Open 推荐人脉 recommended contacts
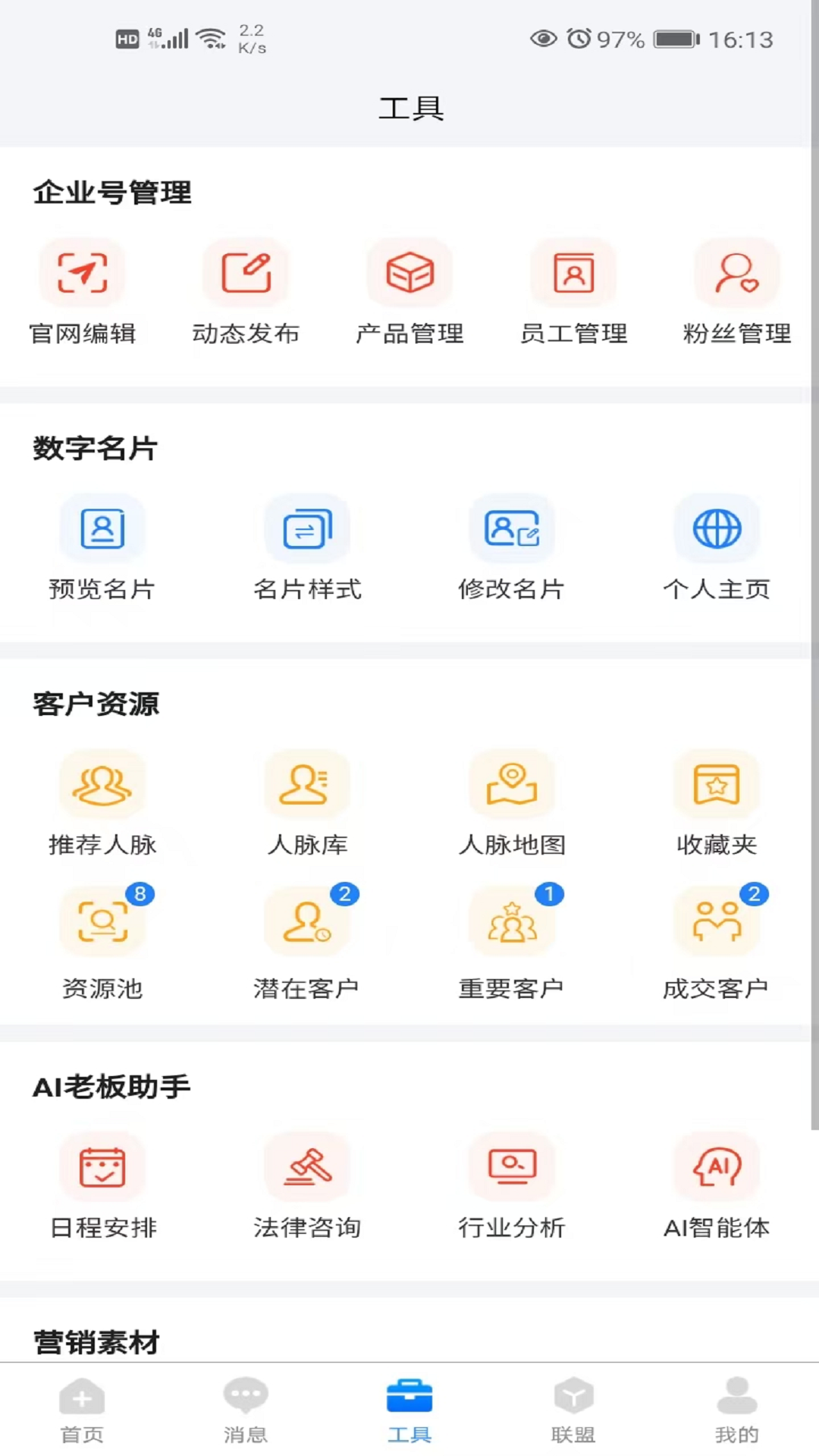The width and height of the screenshot is (819, 1456). (x=102, y=804)
